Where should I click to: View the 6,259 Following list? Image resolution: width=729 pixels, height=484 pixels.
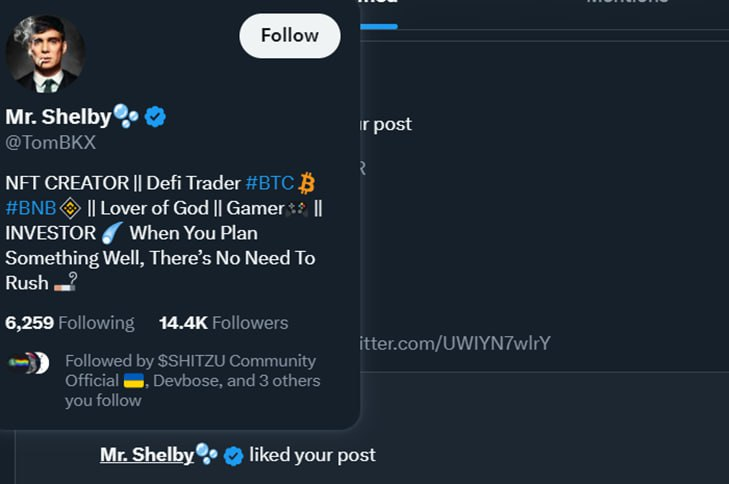click(69, 323)
